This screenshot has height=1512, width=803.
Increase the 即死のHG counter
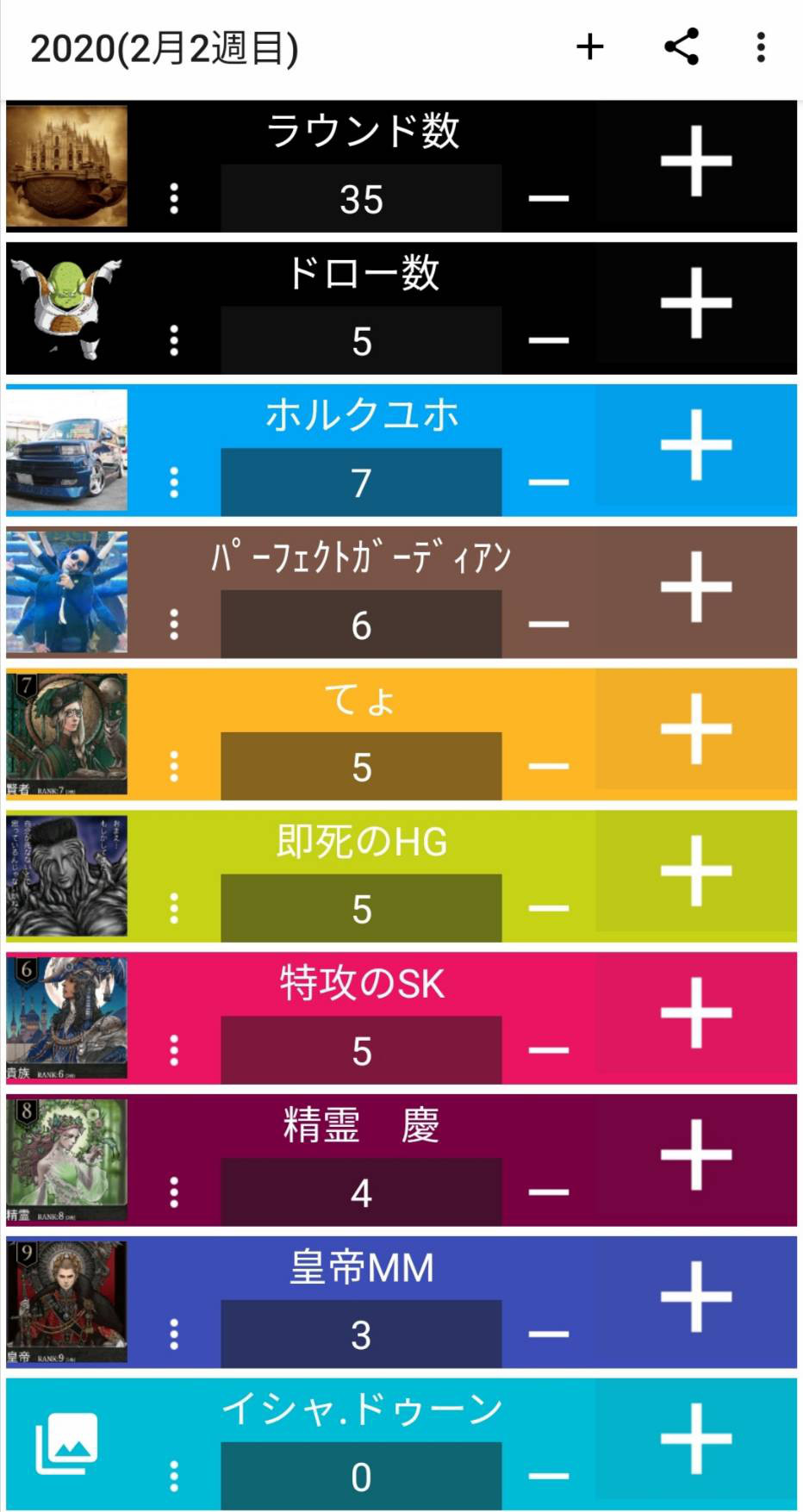(x=695, y=872)
